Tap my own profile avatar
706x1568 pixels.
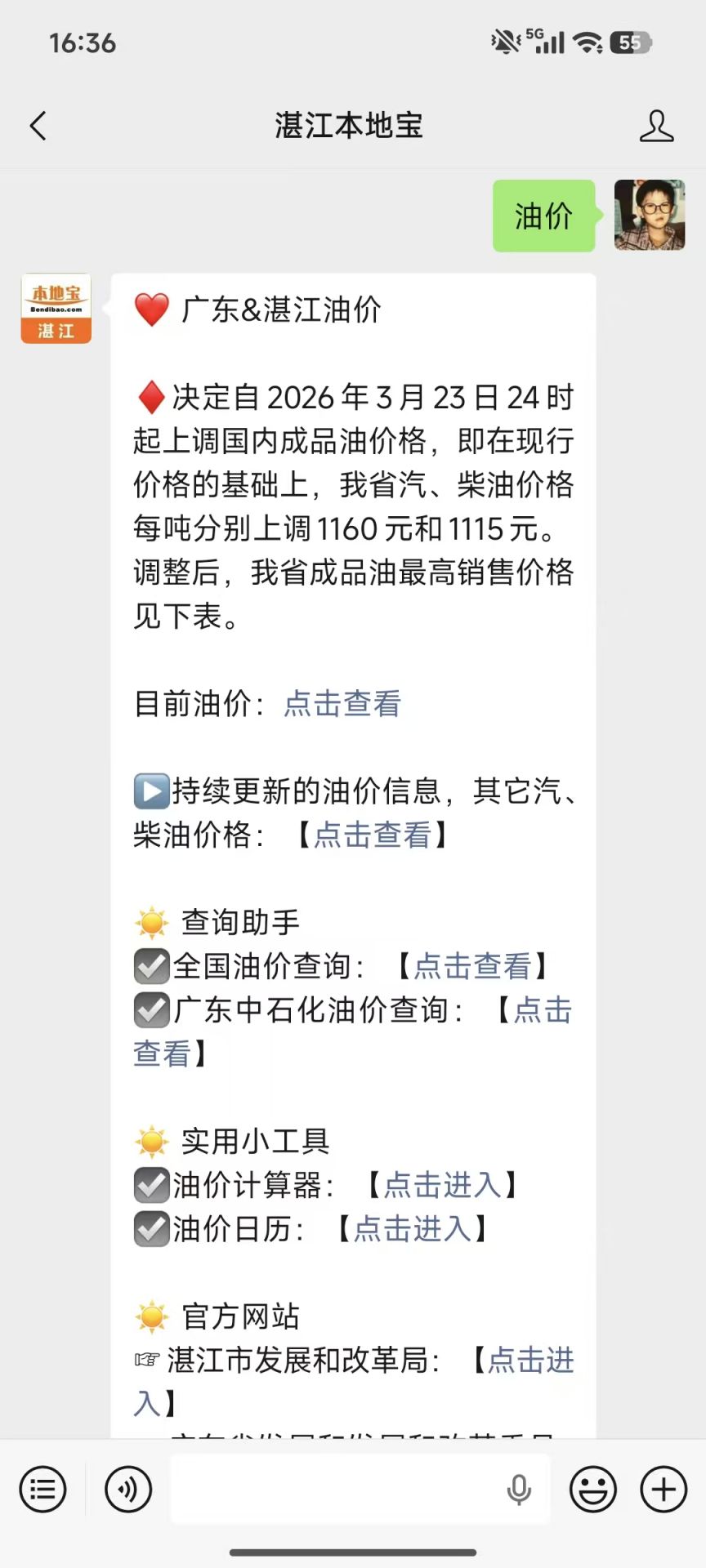(x=649, y=216)
